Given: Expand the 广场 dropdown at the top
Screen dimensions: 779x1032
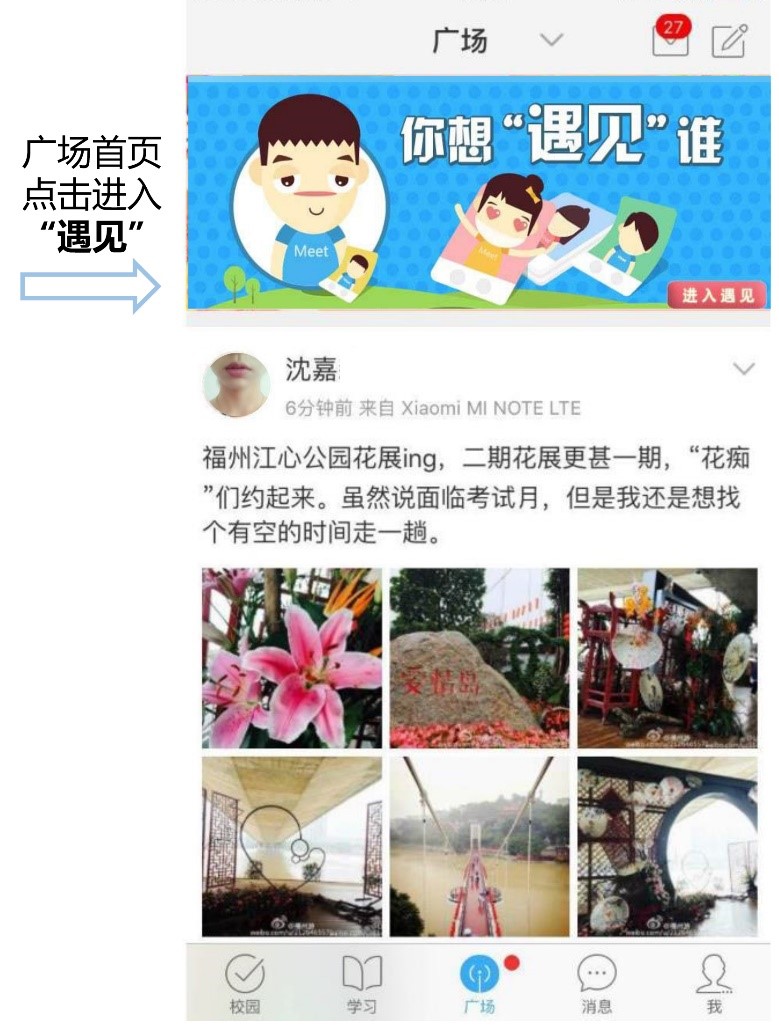Looking at the screenshot, I should click(x=551, y=41).
